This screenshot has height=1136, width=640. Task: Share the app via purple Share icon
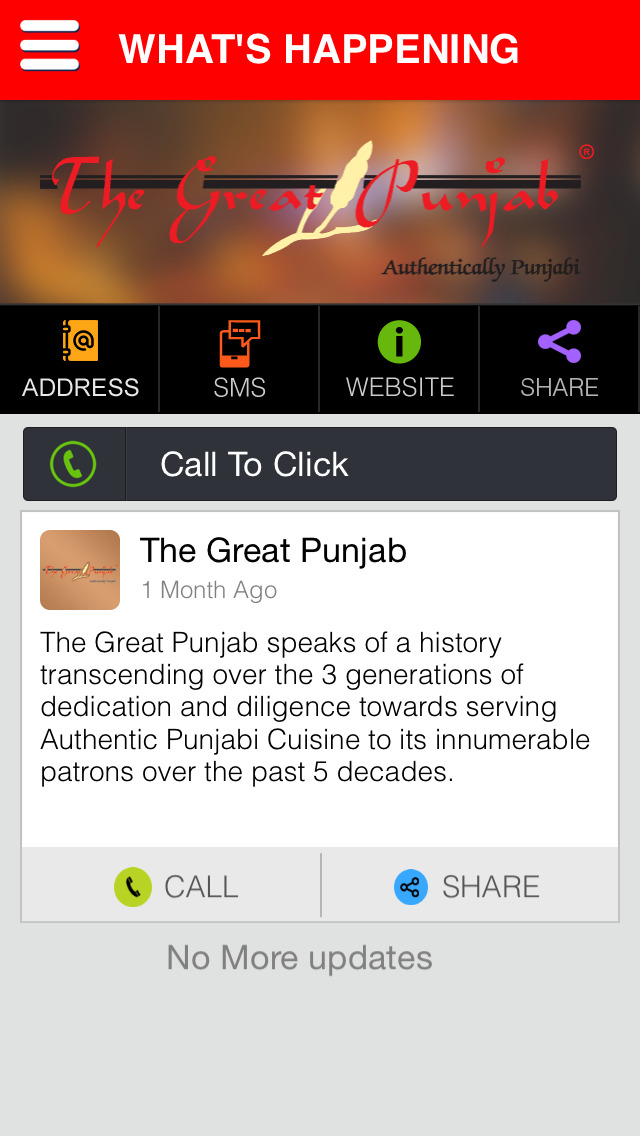[x=559, y=360]
